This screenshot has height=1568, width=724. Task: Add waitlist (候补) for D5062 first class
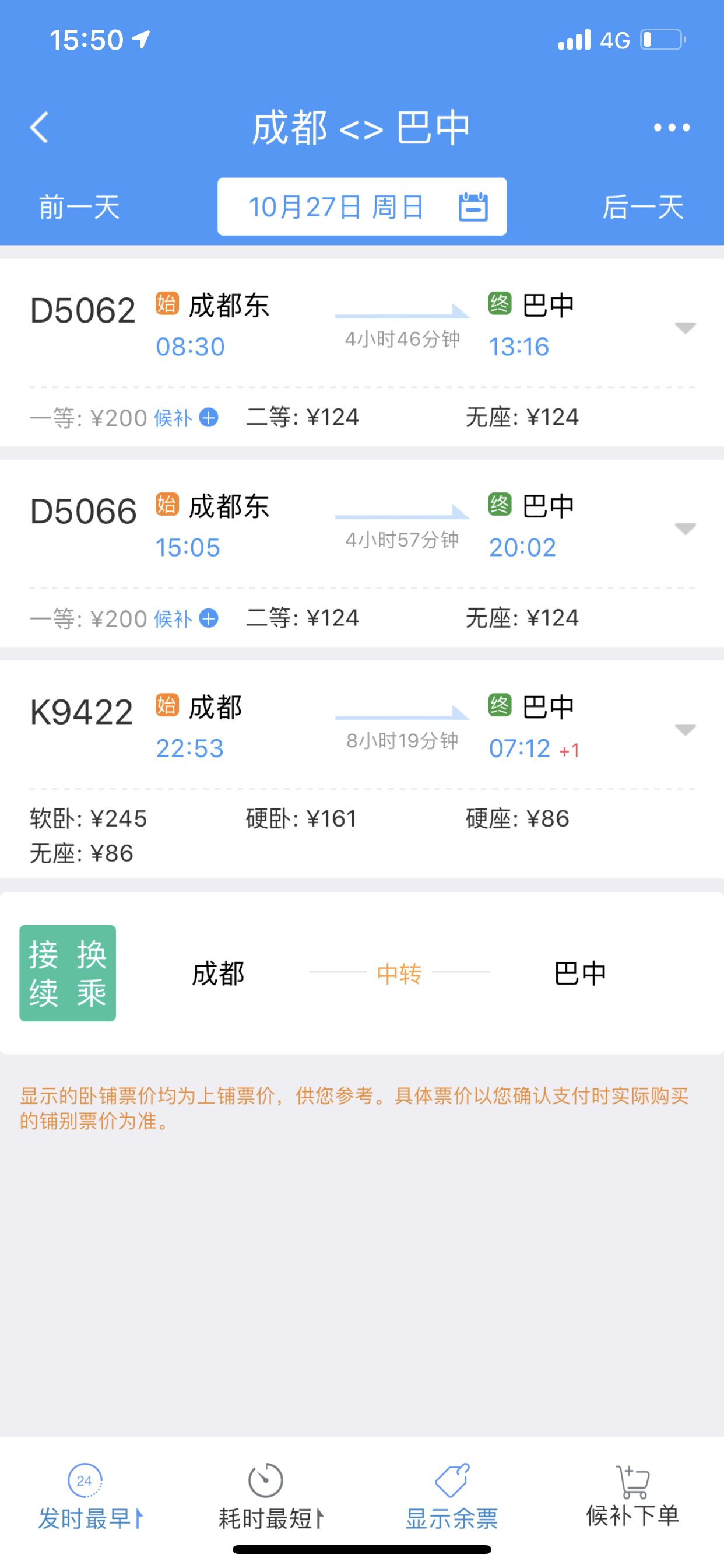tap(186, 418)
